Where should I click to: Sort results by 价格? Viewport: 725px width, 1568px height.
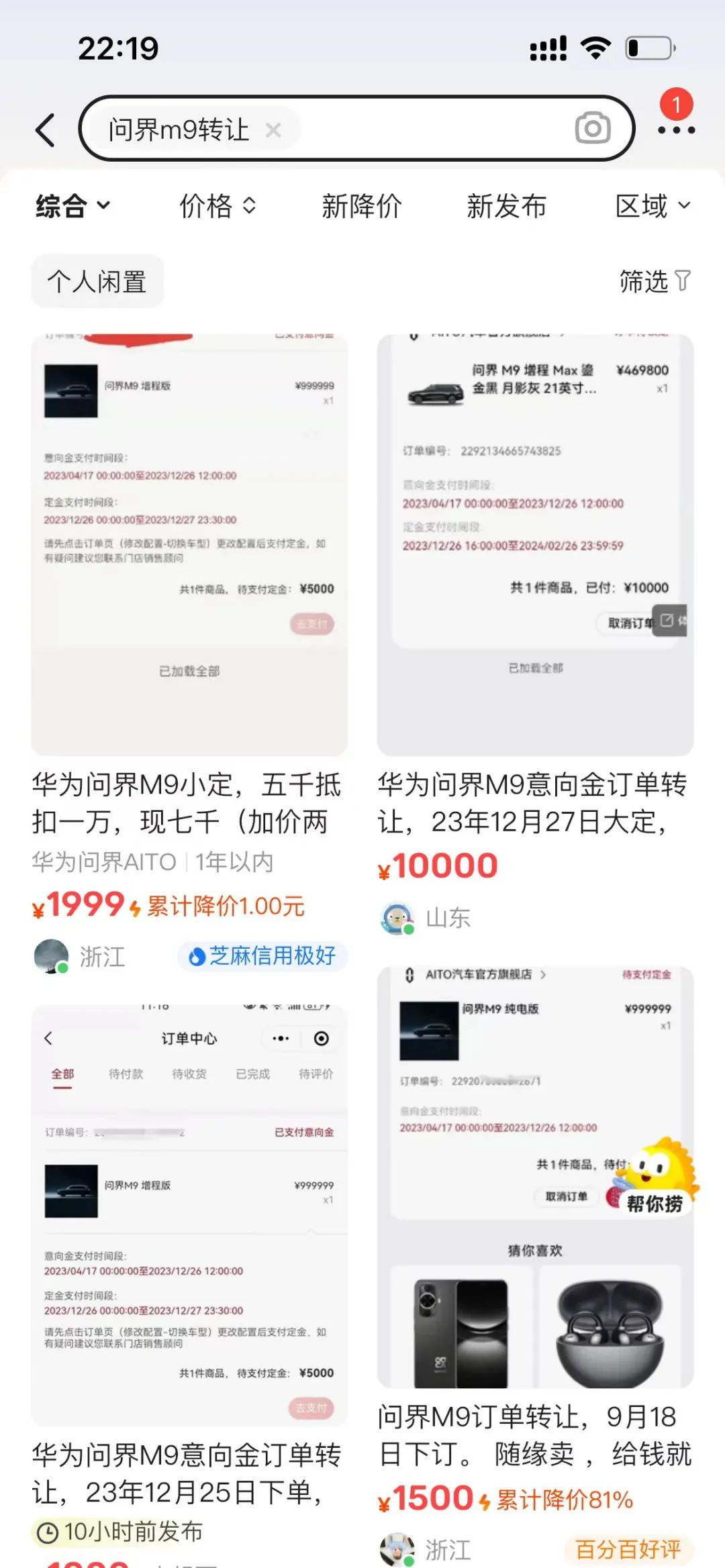[217, 206]
